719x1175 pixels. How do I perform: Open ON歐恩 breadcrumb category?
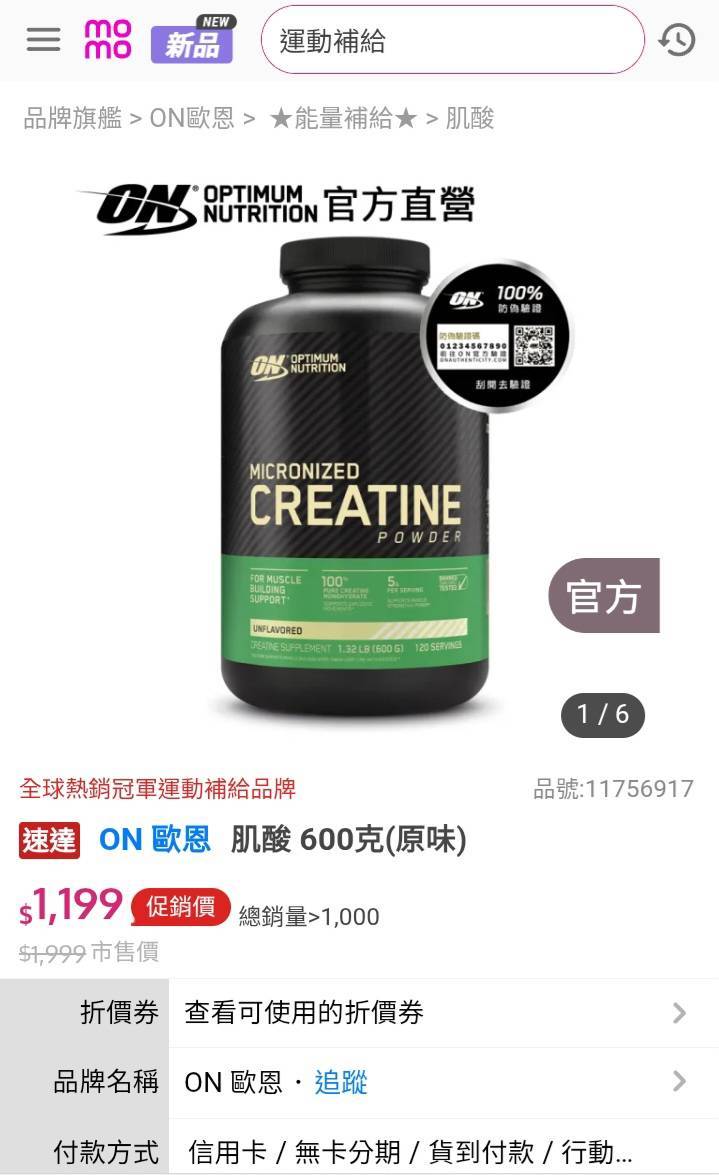[x=191, y=119]
